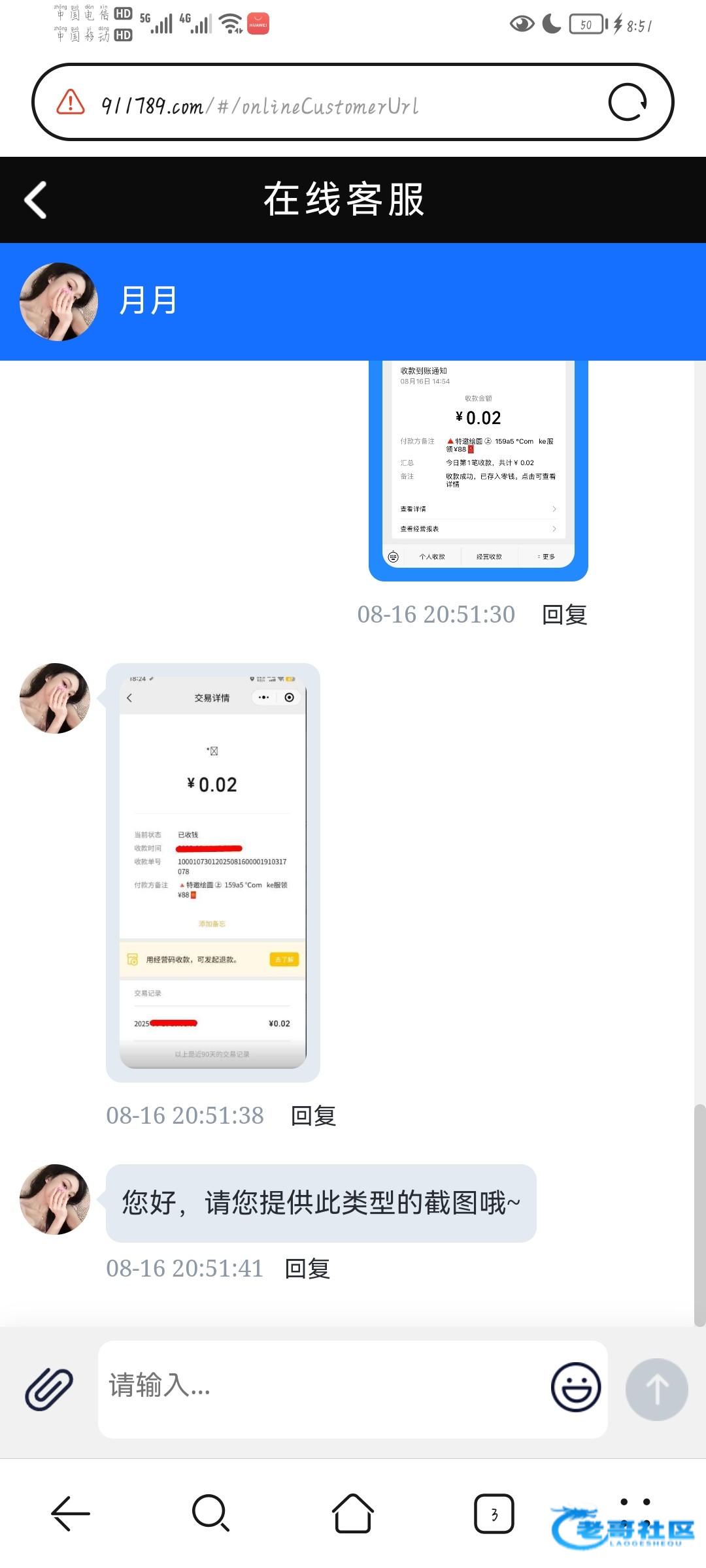
Task: View the 收款到账通知 screenshot image
Action: (x=478, y=467)
